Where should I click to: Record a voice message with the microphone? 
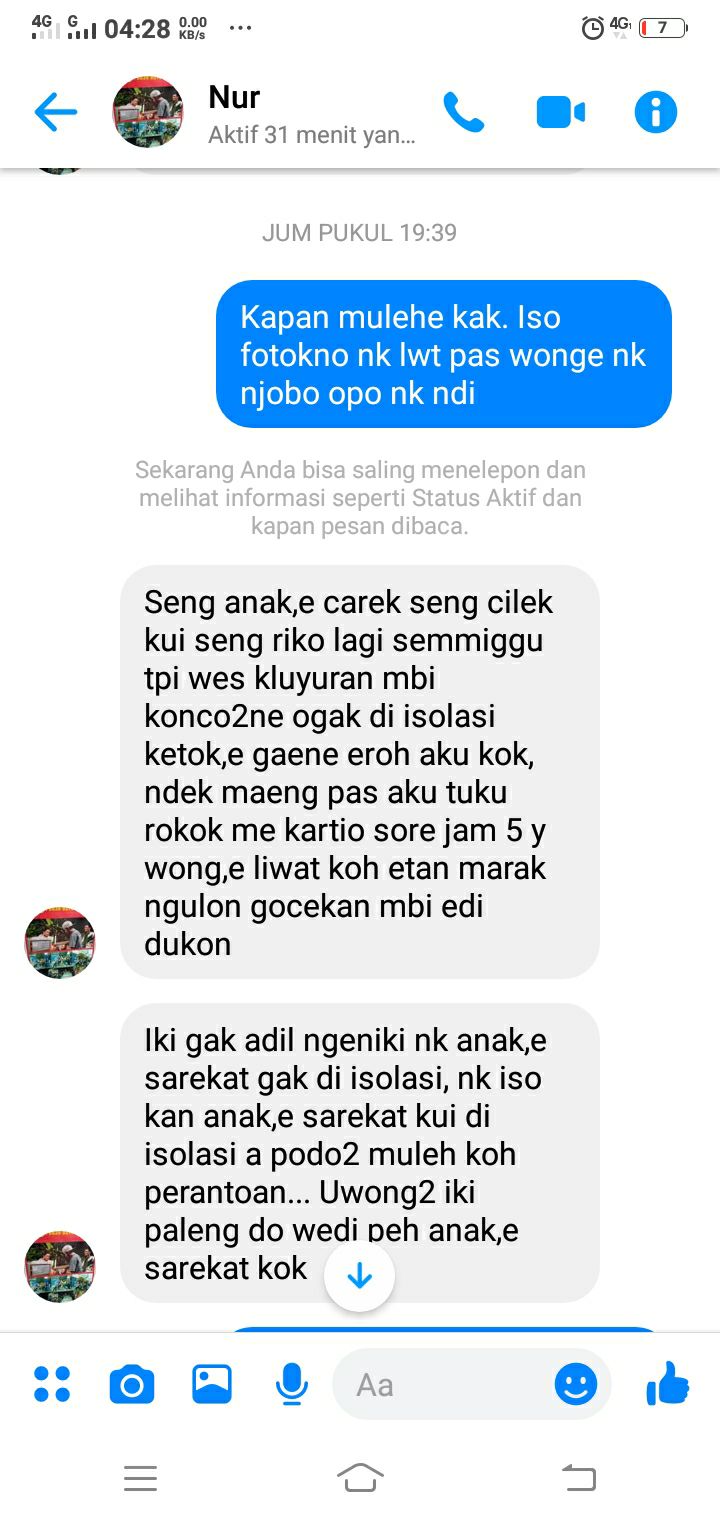click(291, 1384)
